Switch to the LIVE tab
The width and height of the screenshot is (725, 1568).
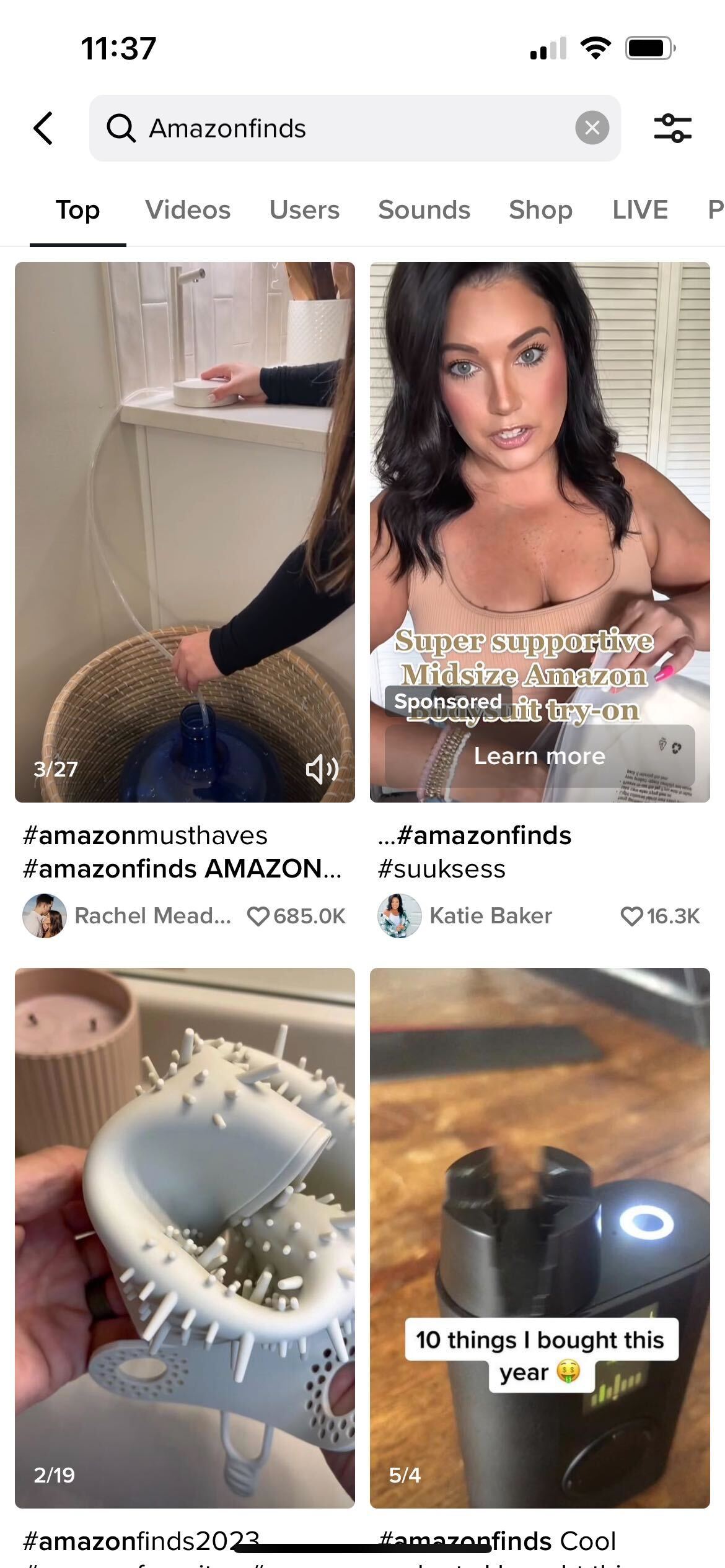(640, 210)
